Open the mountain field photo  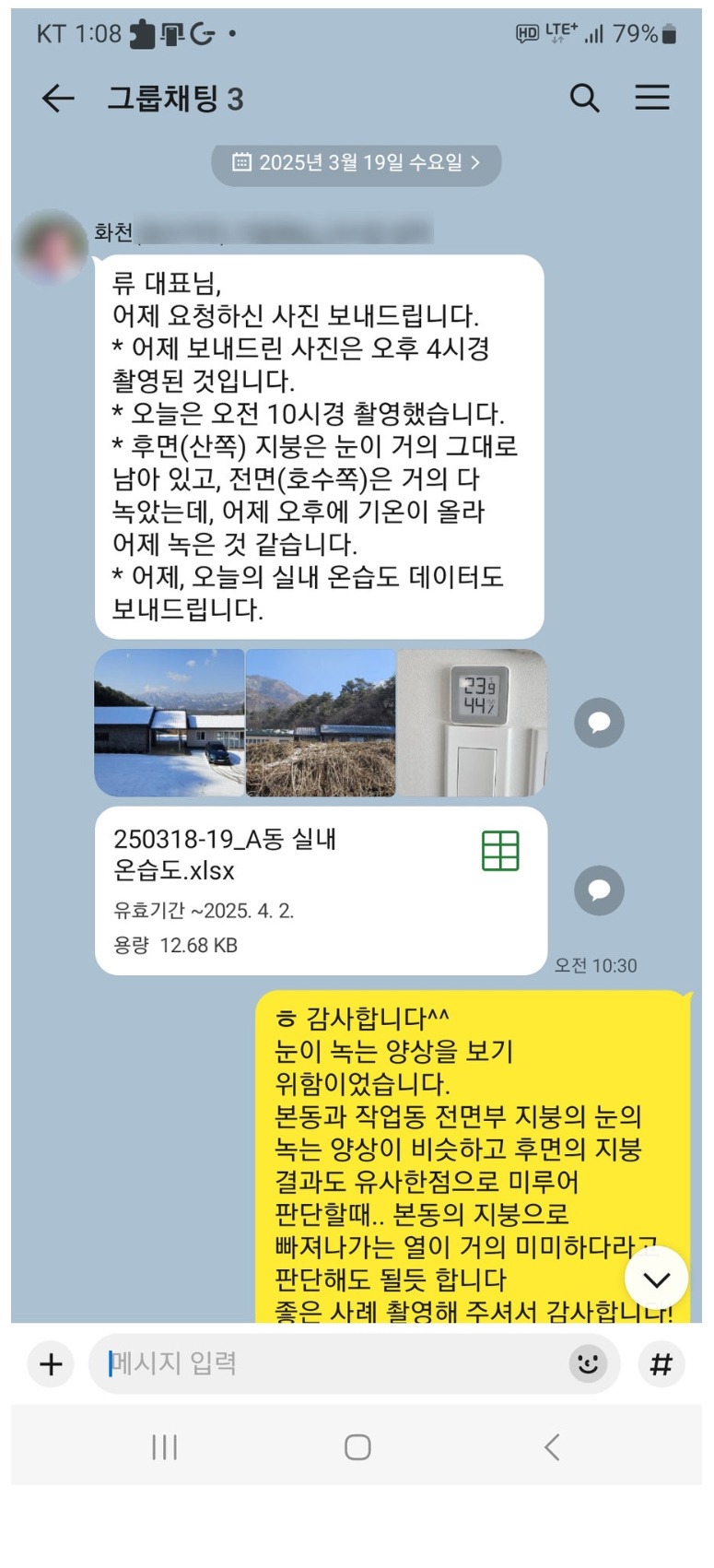(321, 723)
